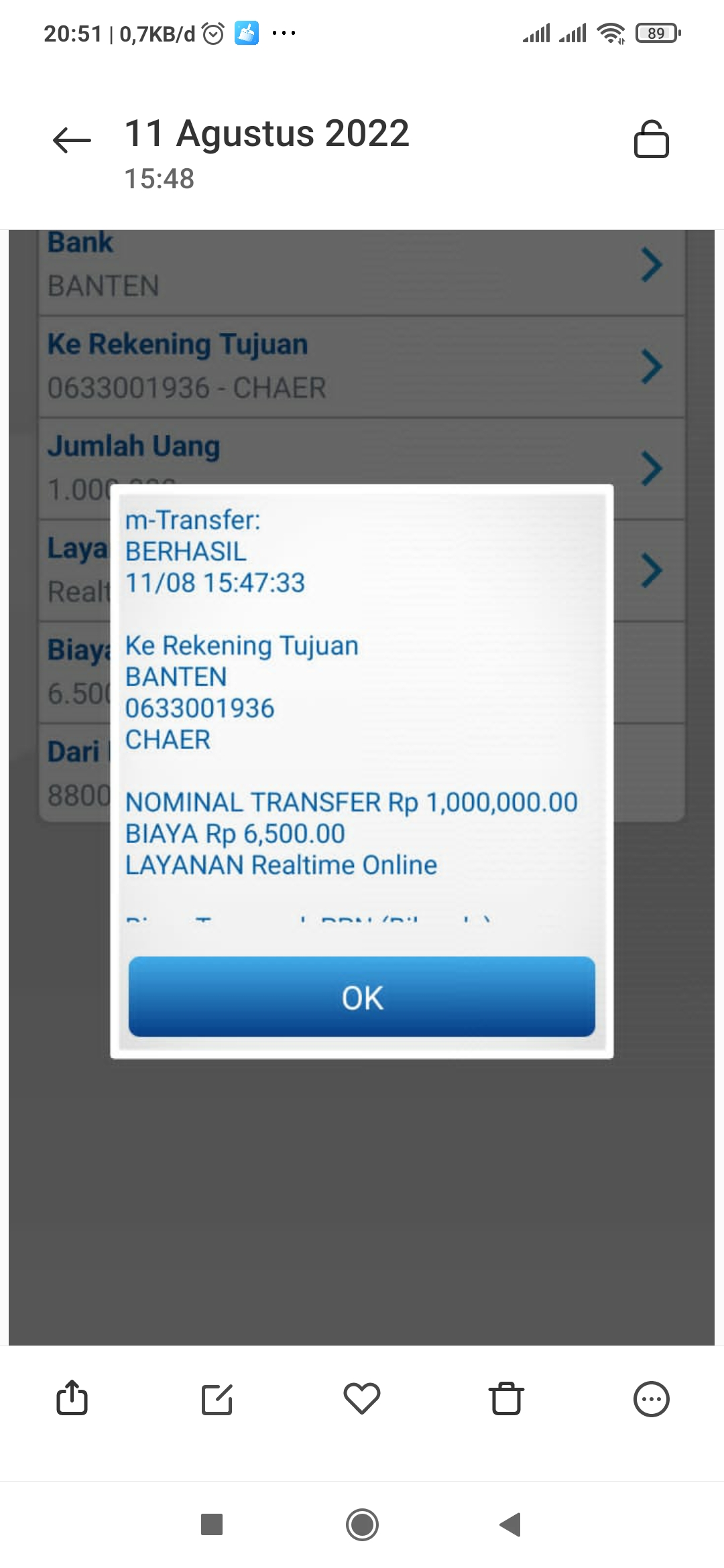Viewport: 724px width, 1568px height.
Task: Tap the system home button
Action: click(362, 1524)
